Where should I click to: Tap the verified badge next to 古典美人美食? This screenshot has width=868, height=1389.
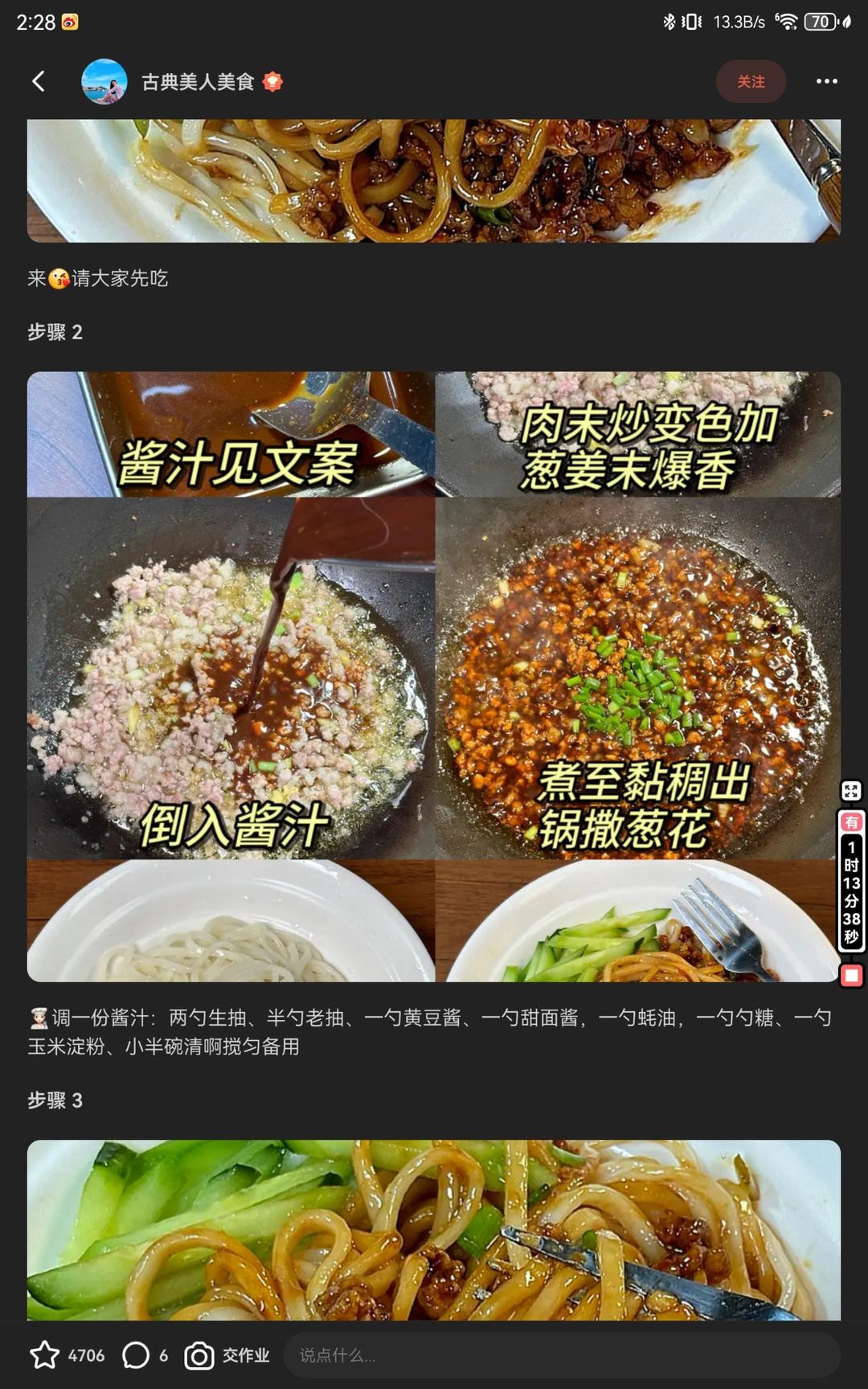273,81
